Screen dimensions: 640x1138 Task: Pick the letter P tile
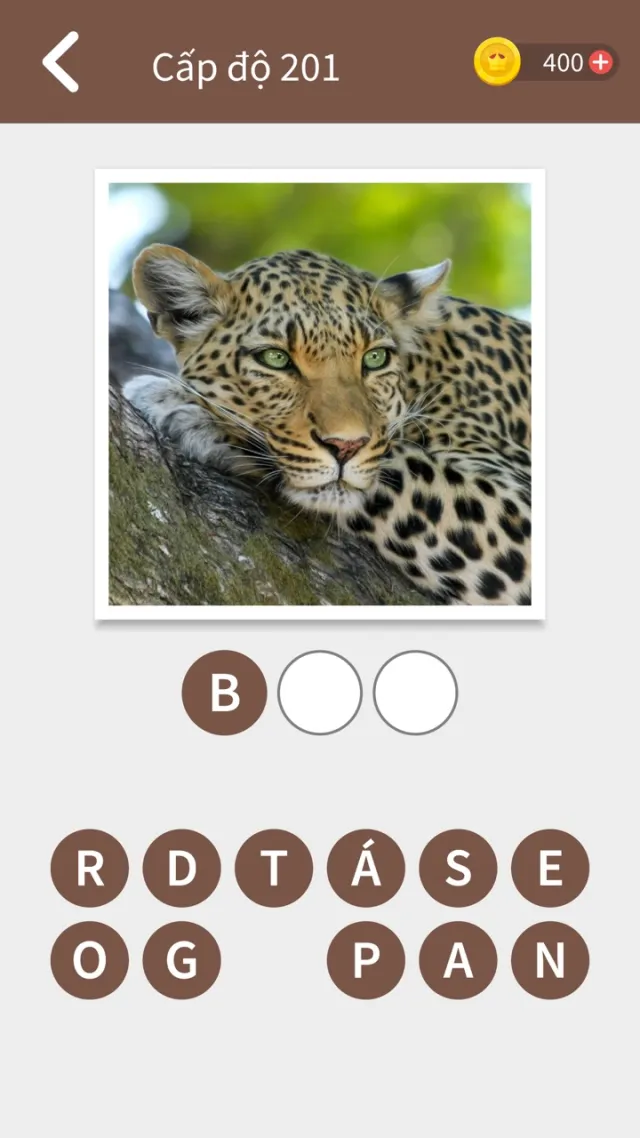click(x=366, y=960)
